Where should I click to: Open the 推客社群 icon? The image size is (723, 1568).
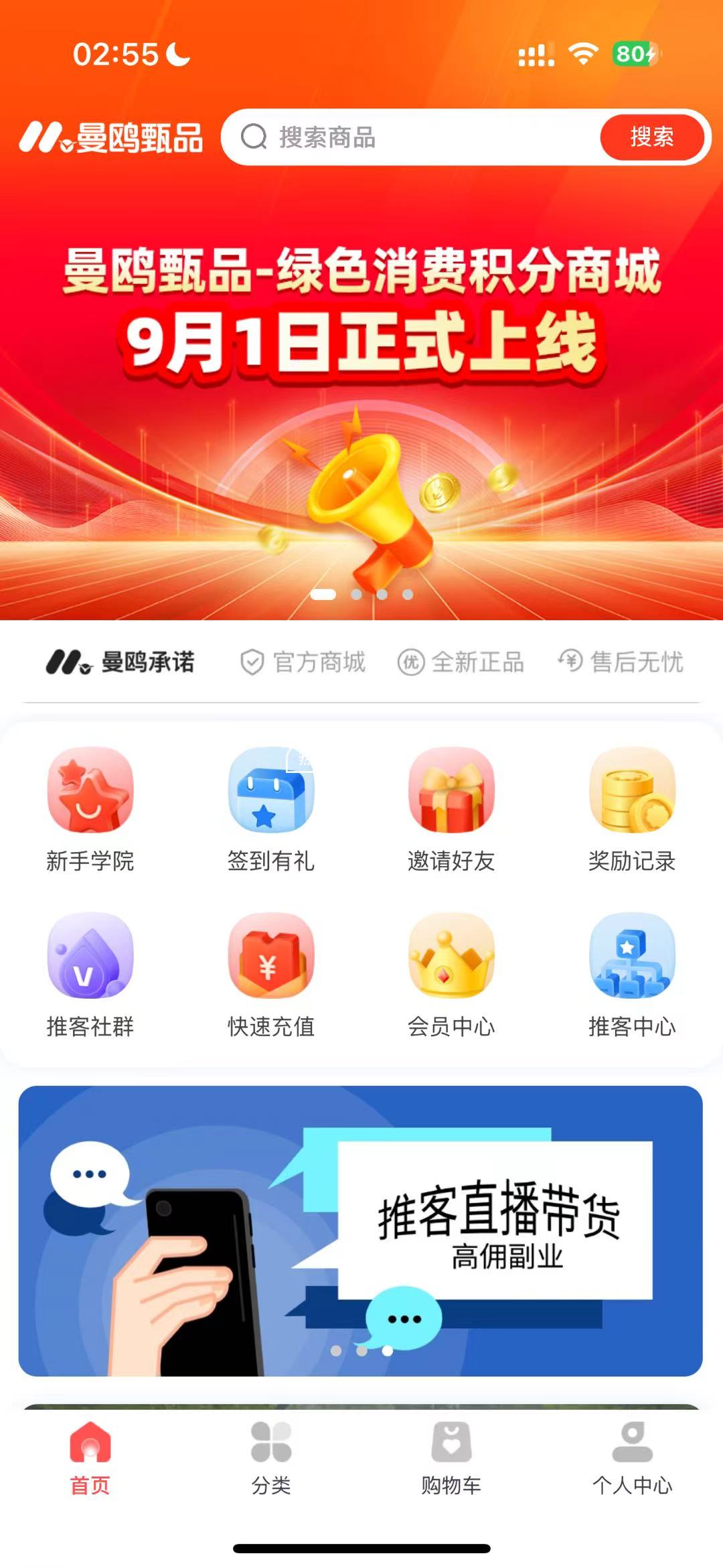click(x=92, y=958)
